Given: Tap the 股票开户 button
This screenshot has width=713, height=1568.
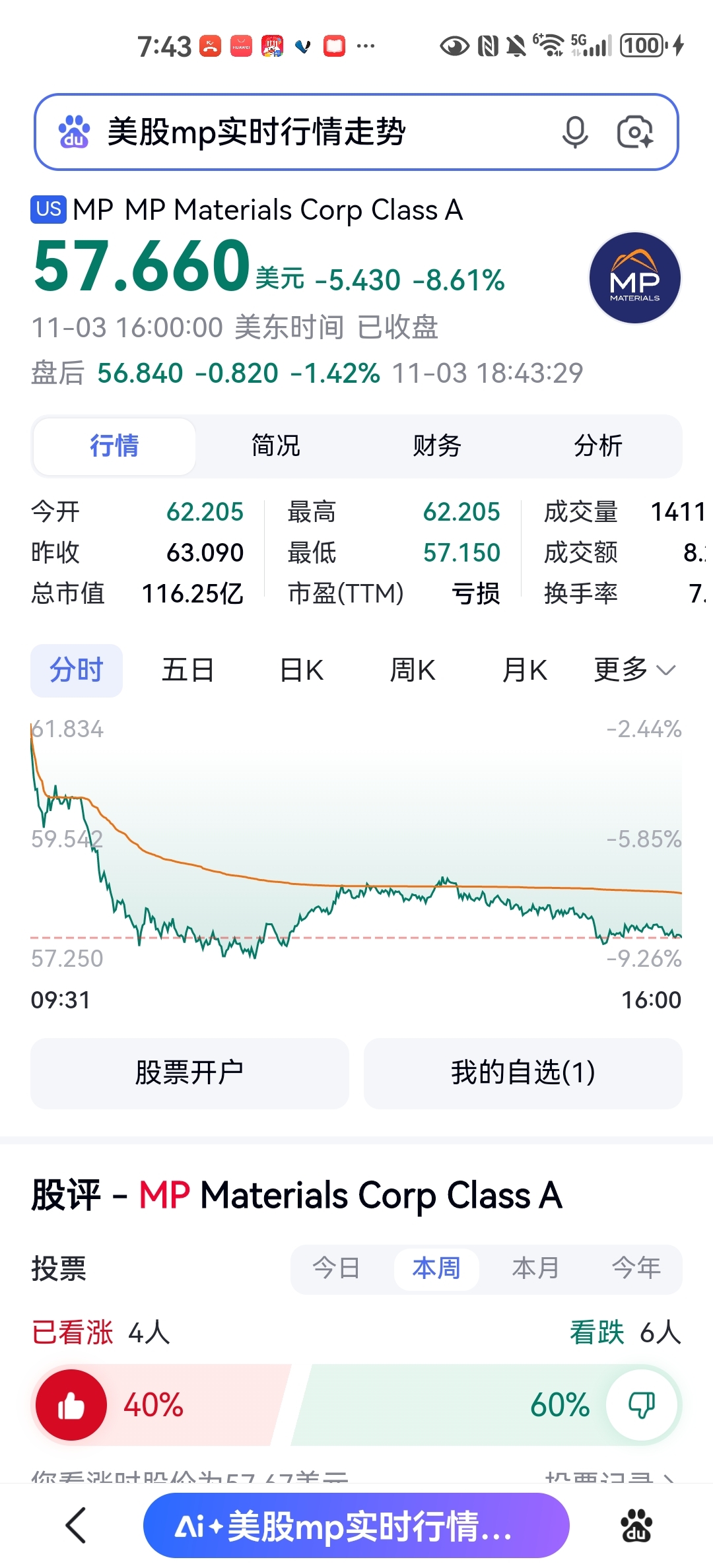Looking at the screenshot, I should click(x=189, y=1073).
